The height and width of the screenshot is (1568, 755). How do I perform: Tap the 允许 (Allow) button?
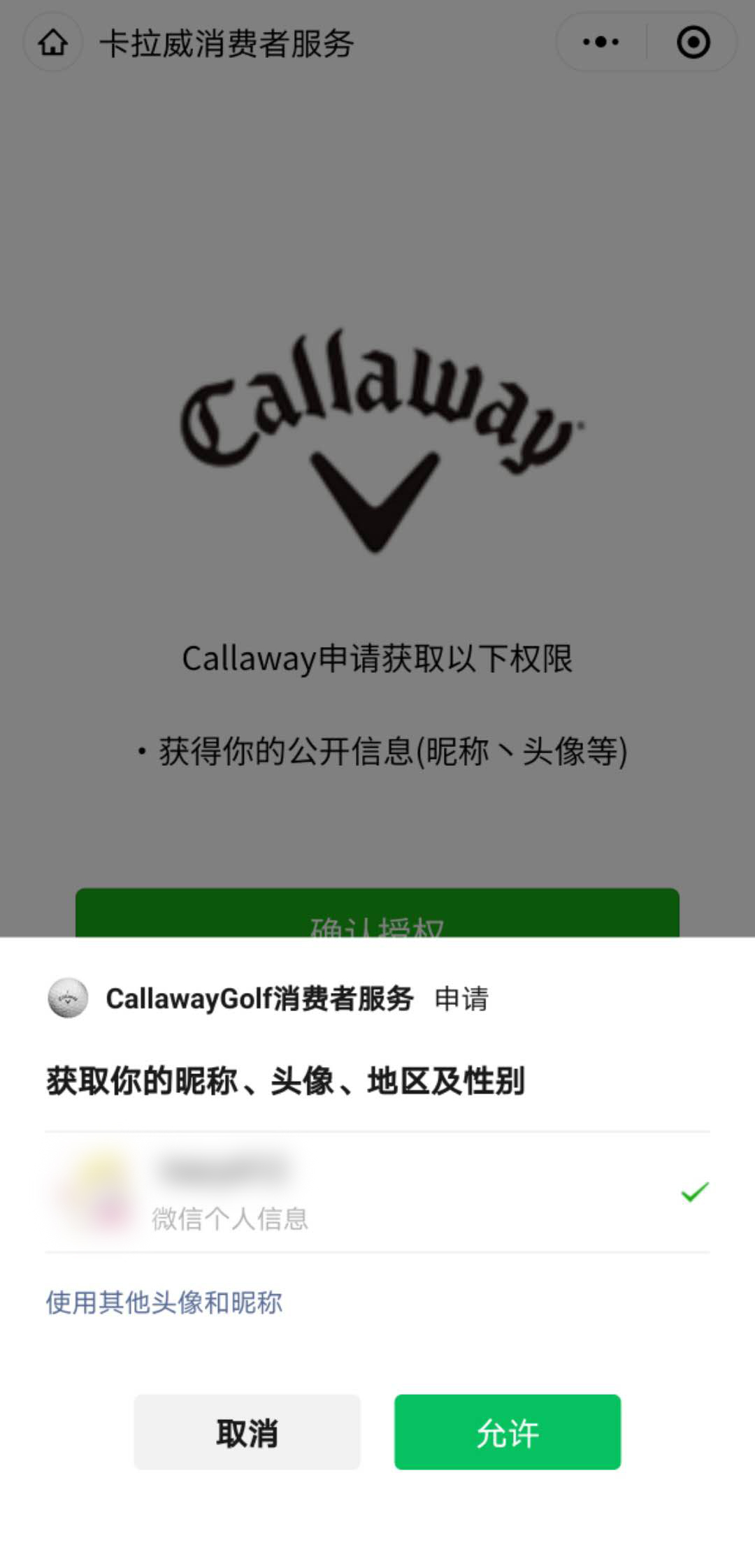pos(507,1432)
